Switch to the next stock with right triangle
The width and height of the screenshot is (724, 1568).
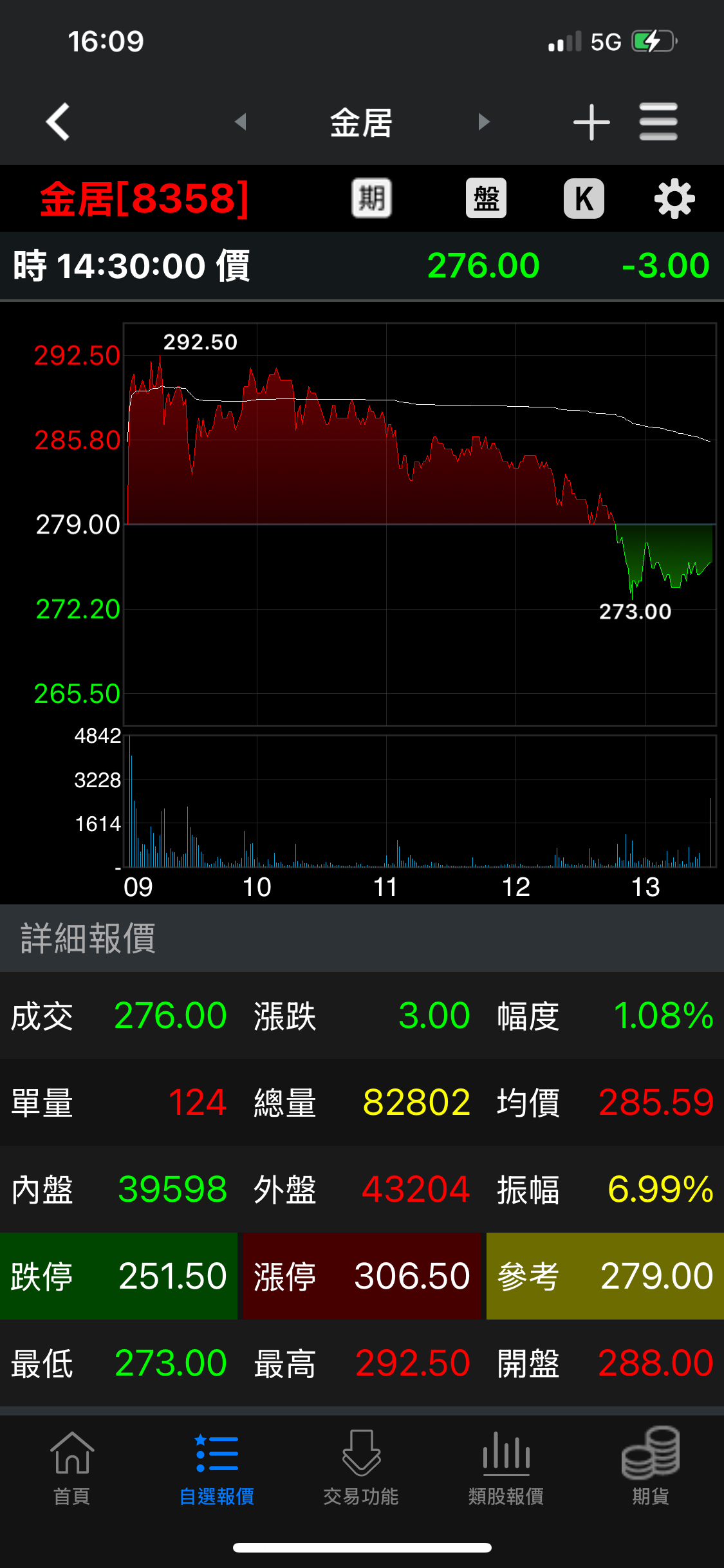pyautogui.click(x=484, y=122)
